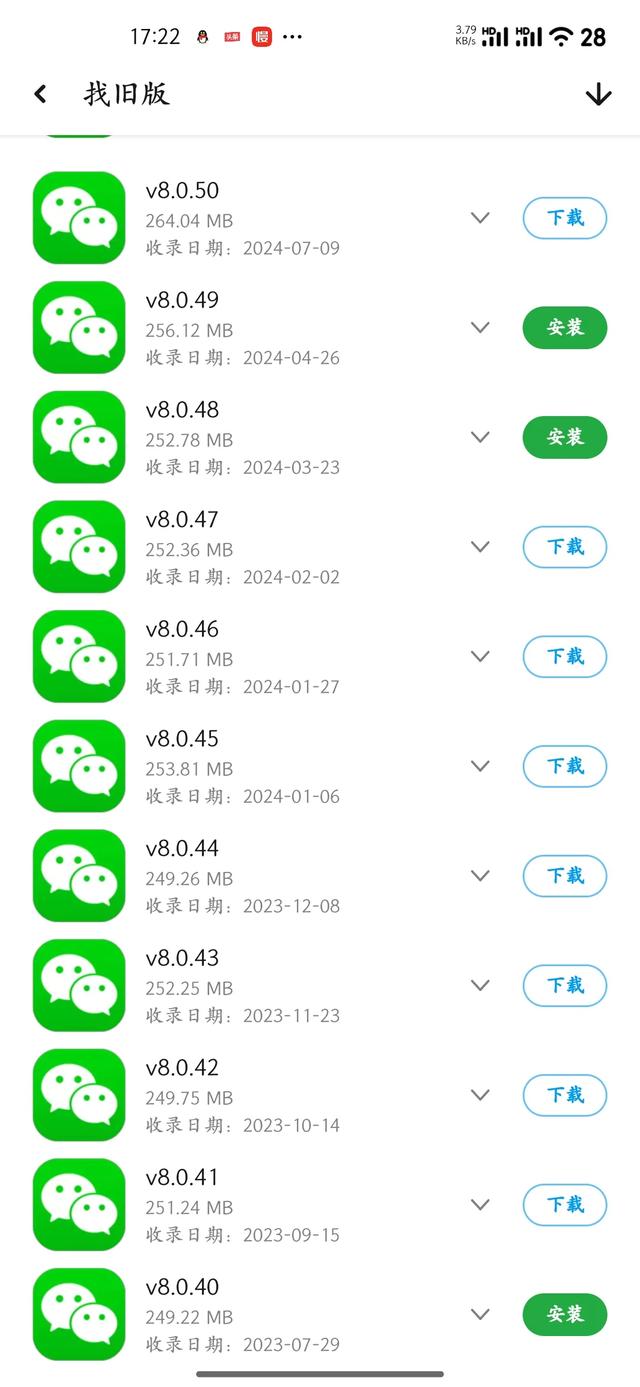Viewport: 640px width, 1387px height.
Task: Expand details for v8.0.50
Action: pyautogui.click(x=480, y=218)
